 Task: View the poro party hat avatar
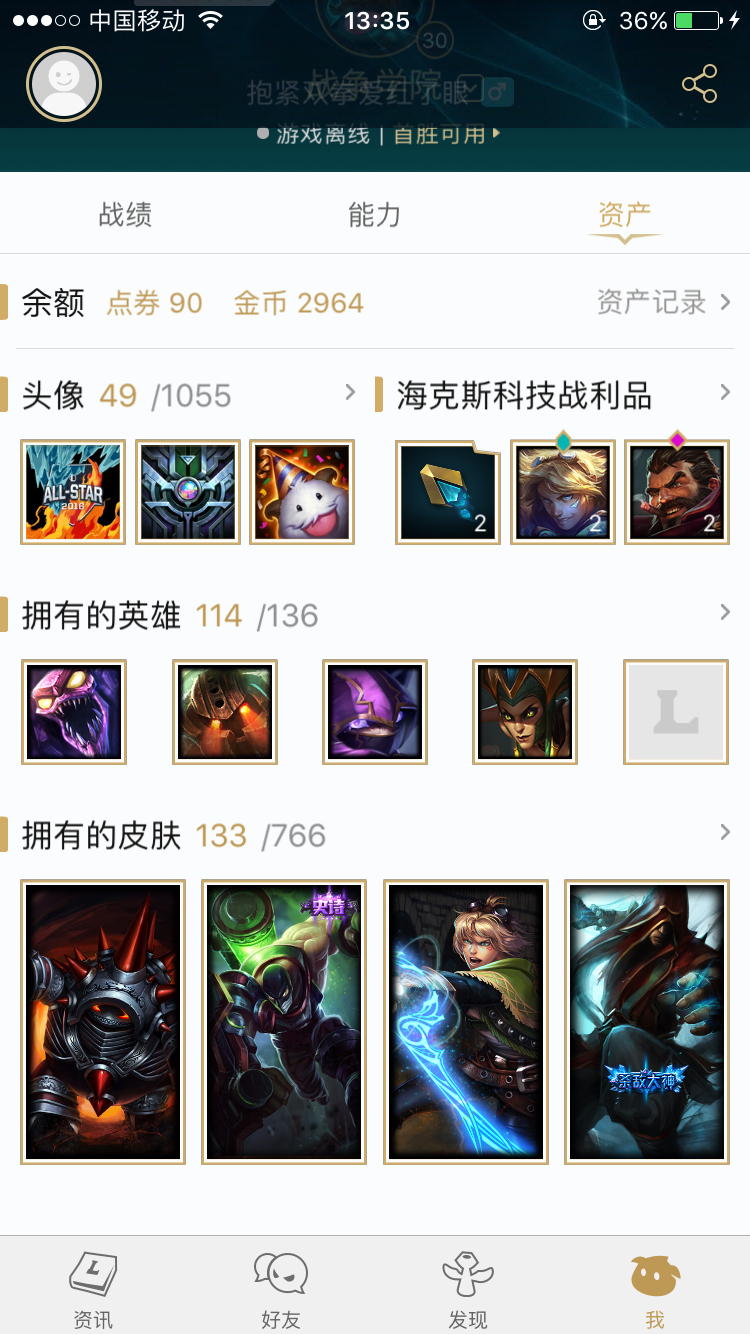pos(302,492)
